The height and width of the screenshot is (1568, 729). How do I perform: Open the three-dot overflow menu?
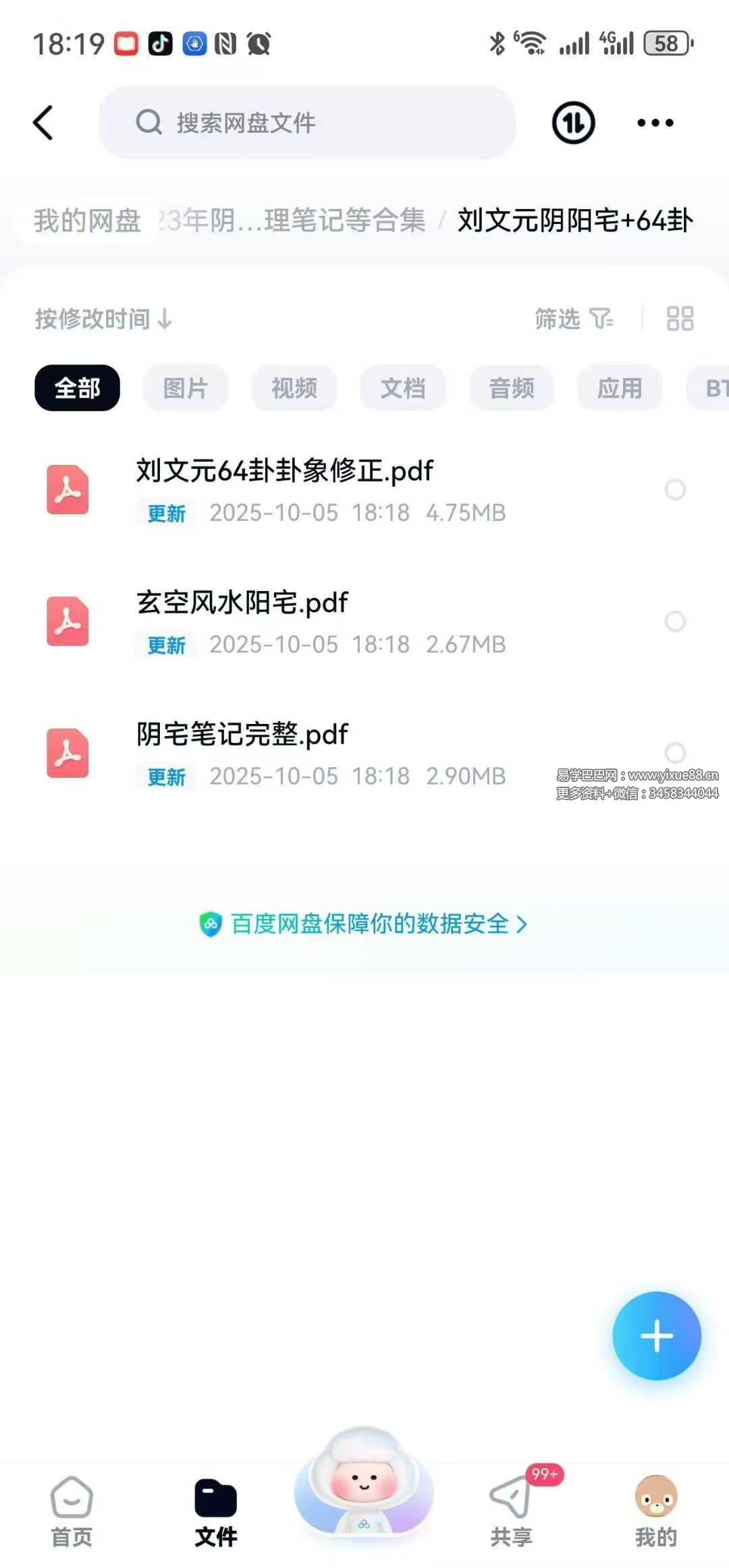(x=655, y=123)
